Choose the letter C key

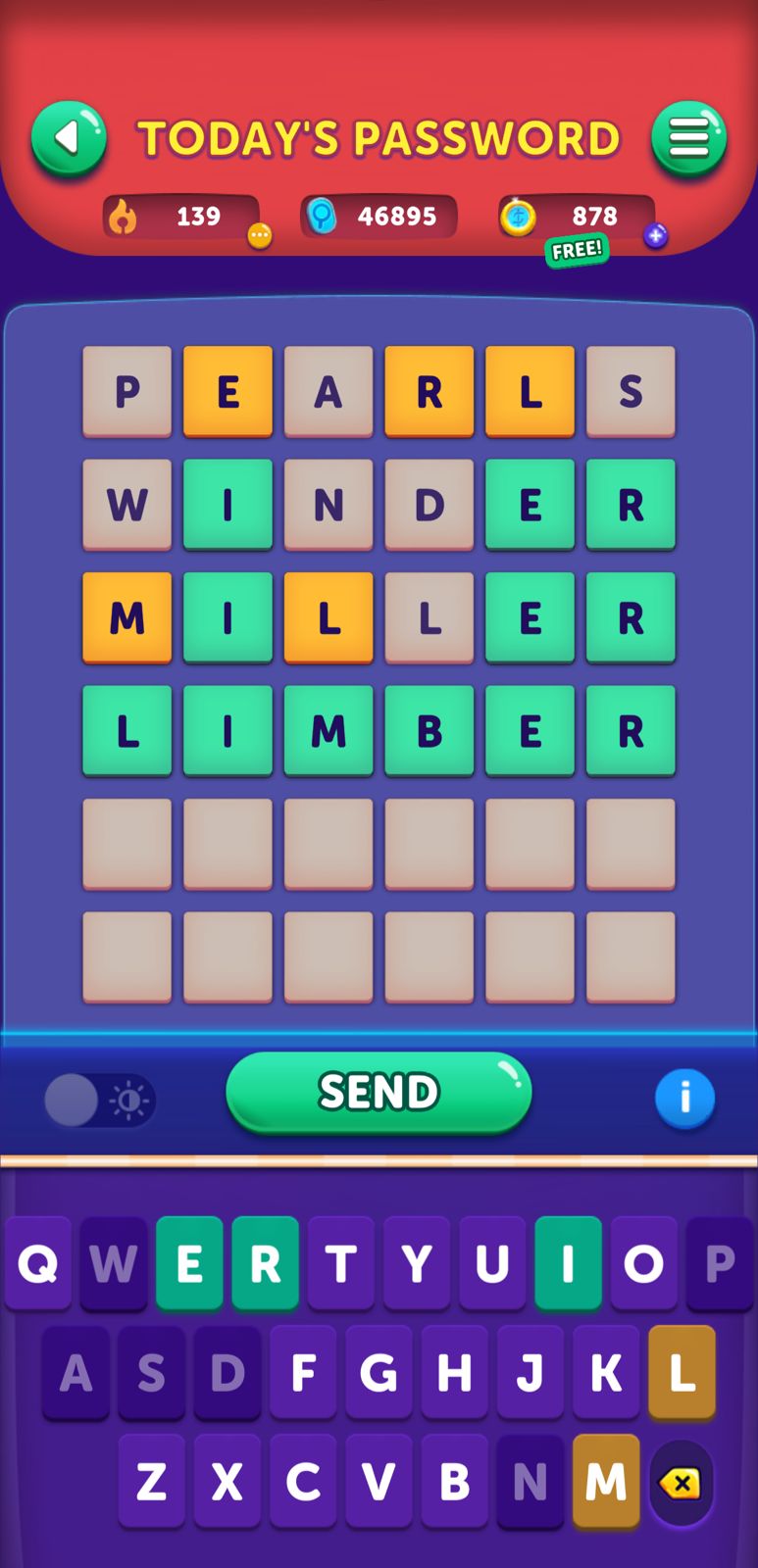click(x=303, y=1482)
